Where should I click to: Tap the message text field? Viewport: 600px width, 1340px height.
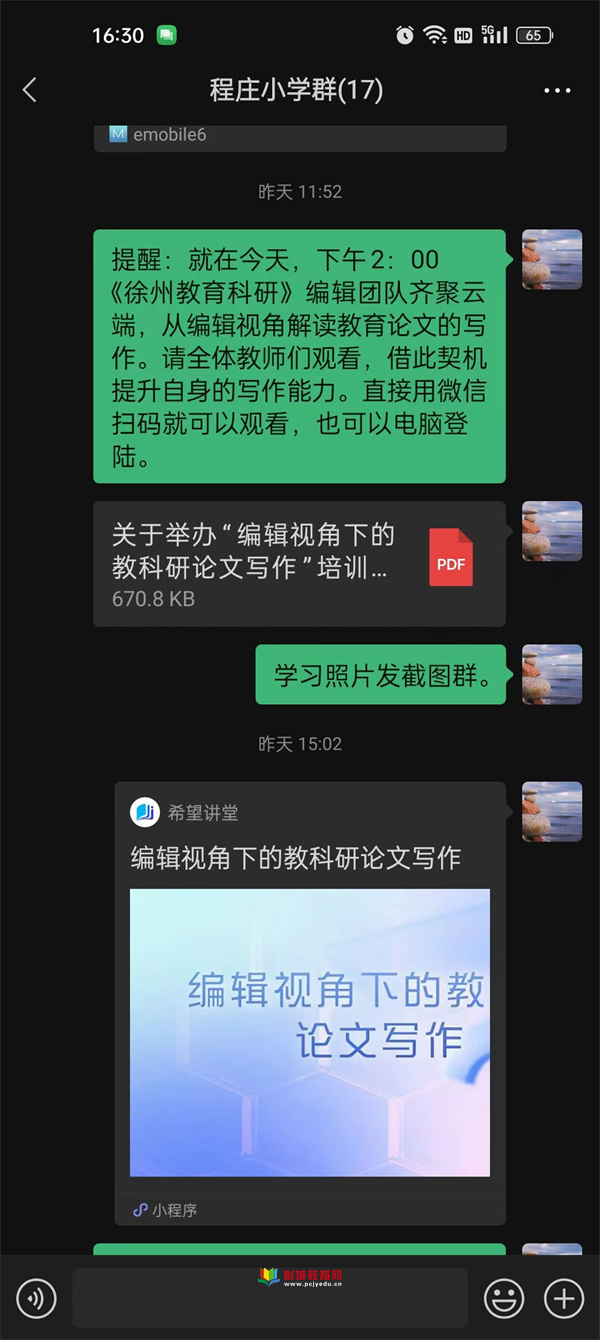point(270,1298)
